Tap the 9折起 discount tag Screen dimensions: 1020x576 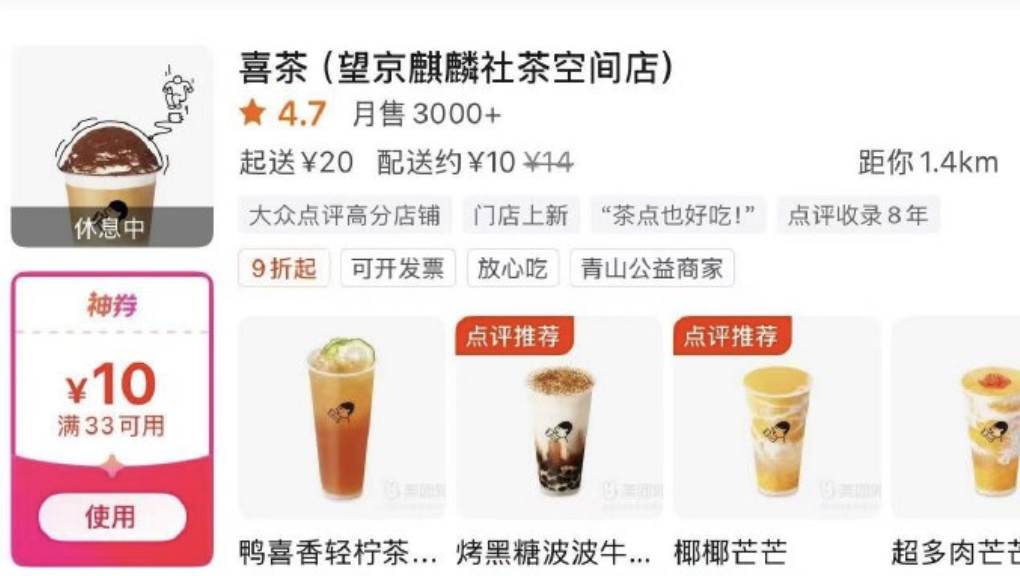[x=284, y=268]
